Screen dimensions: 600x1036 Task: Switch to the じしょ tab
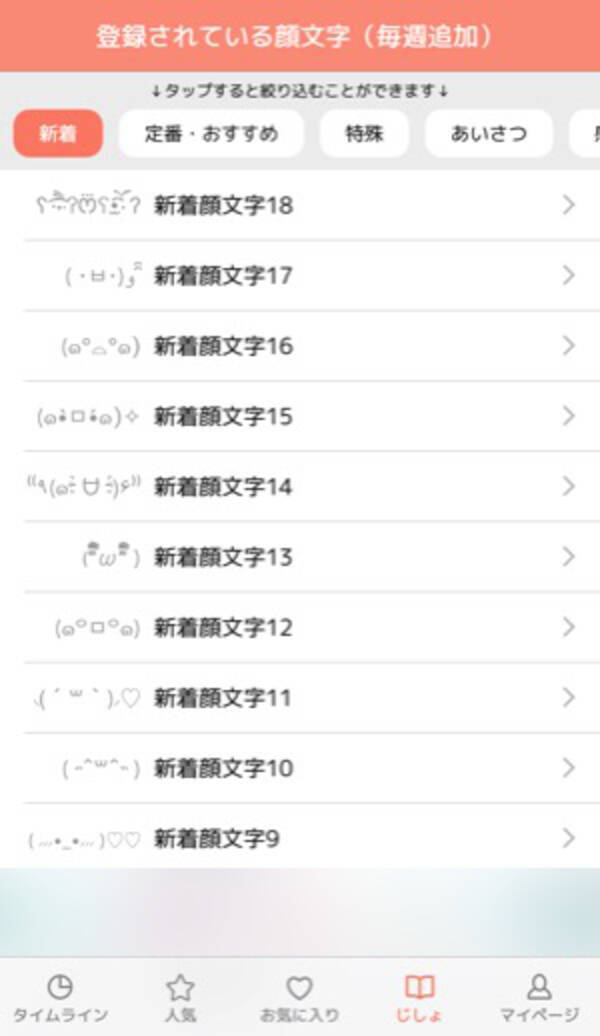click(419, 998)
